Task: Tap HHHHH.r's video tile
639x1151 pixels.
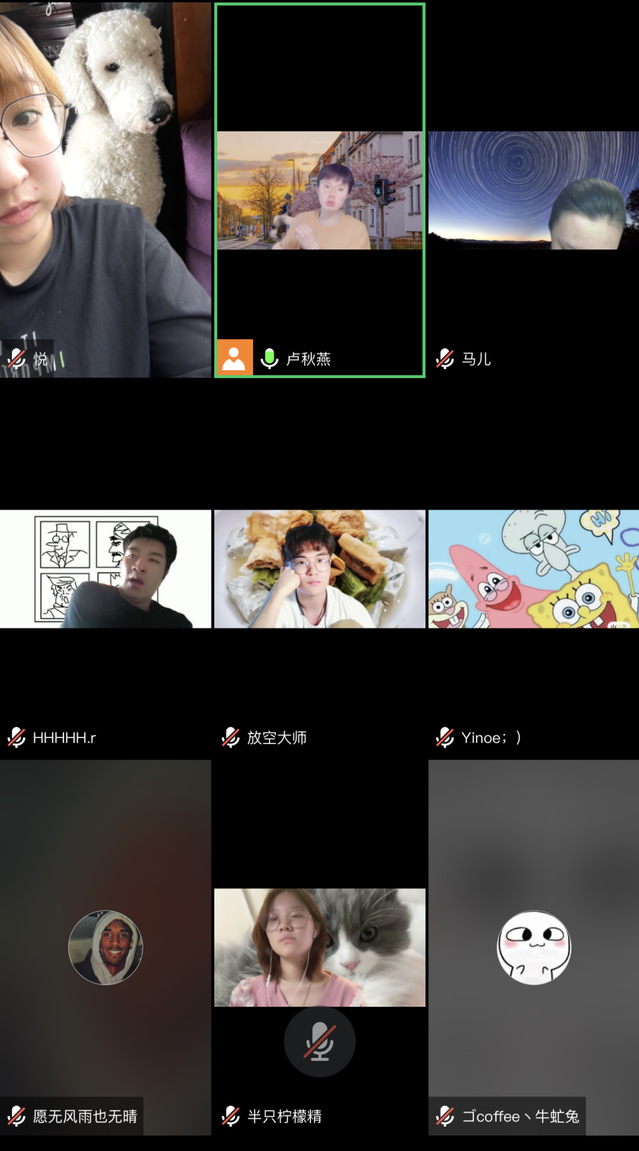Action: pyautogui.click(x=105, y=569)
